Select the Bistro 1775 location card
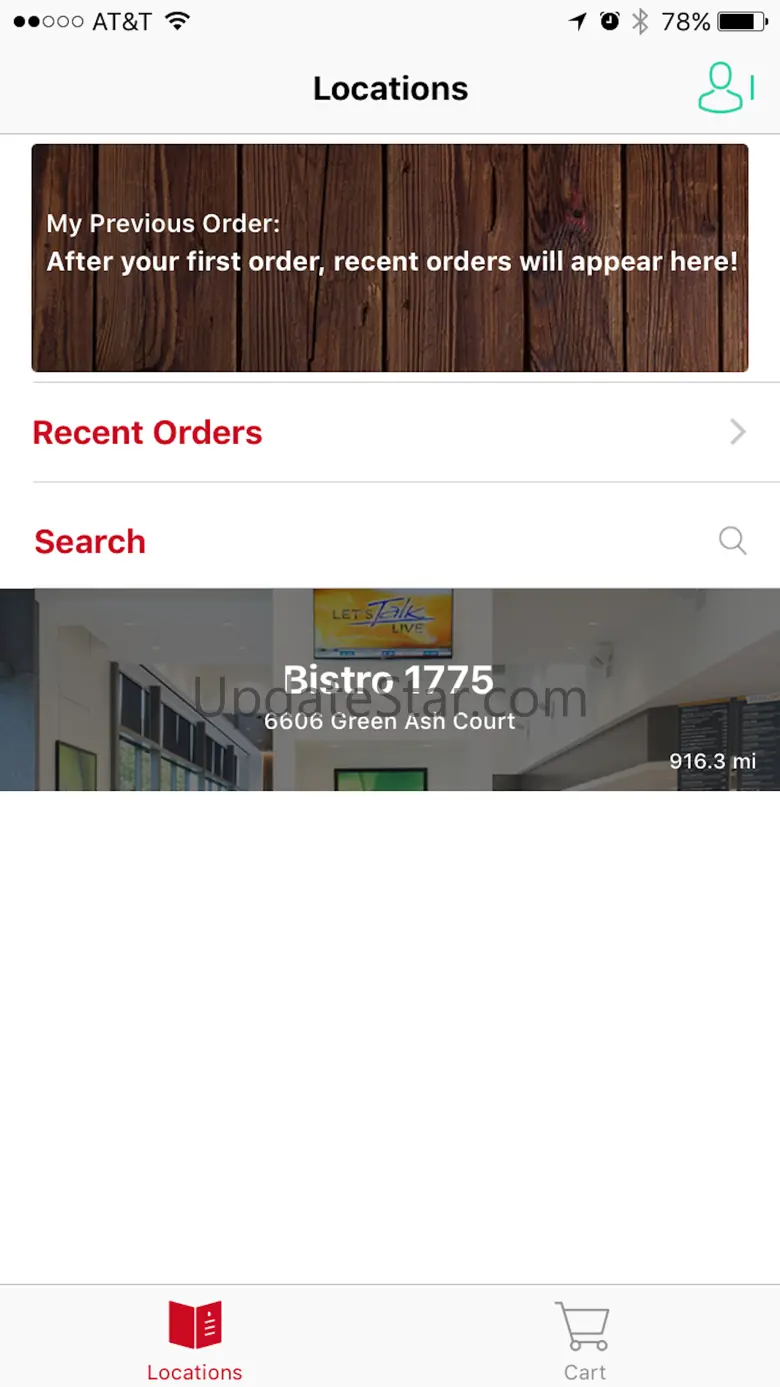 (390, 690)
